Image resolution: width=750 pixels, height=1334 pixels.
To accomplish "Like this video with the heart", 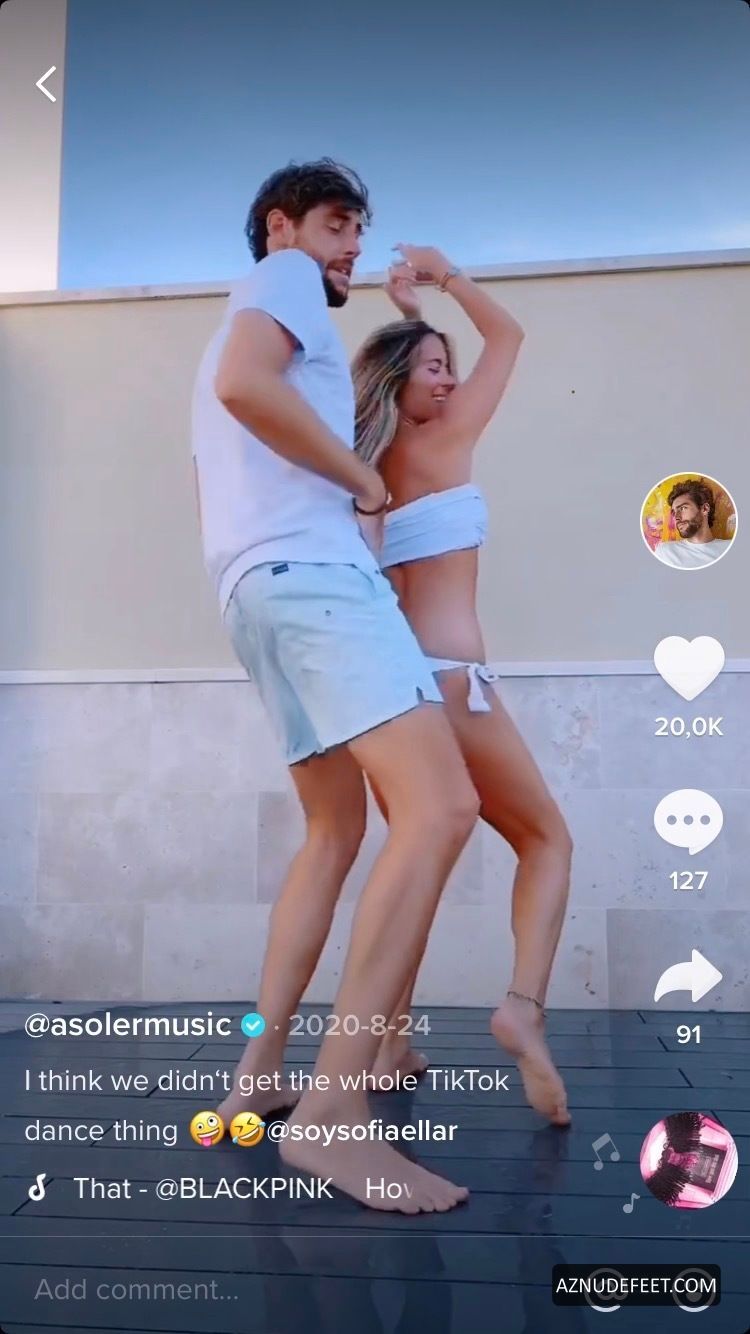I will click(x=689, y=667).
